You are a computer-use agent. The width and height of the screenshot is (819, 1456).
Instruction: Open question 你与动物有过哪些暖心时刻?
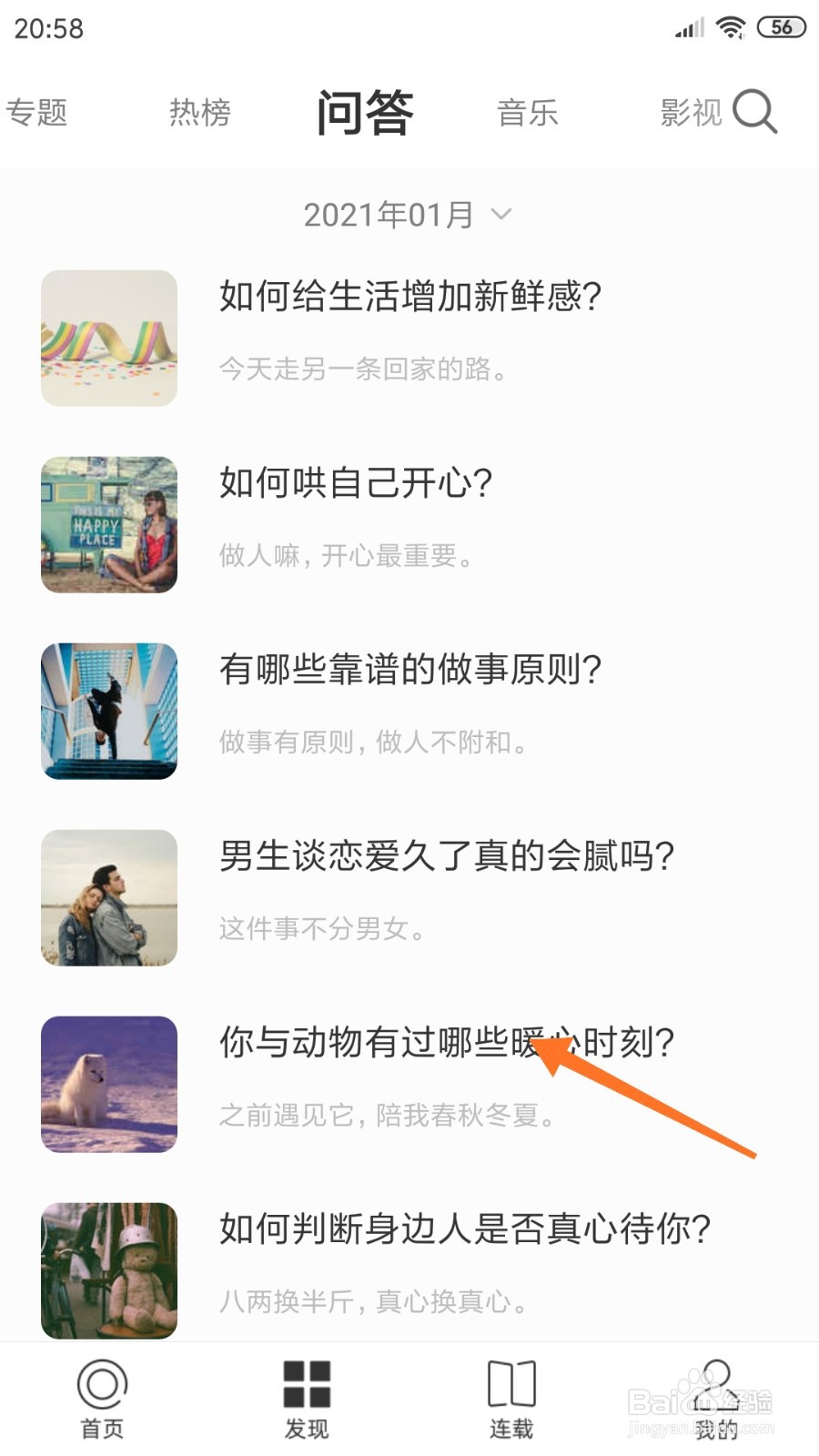pos(446,1042)
